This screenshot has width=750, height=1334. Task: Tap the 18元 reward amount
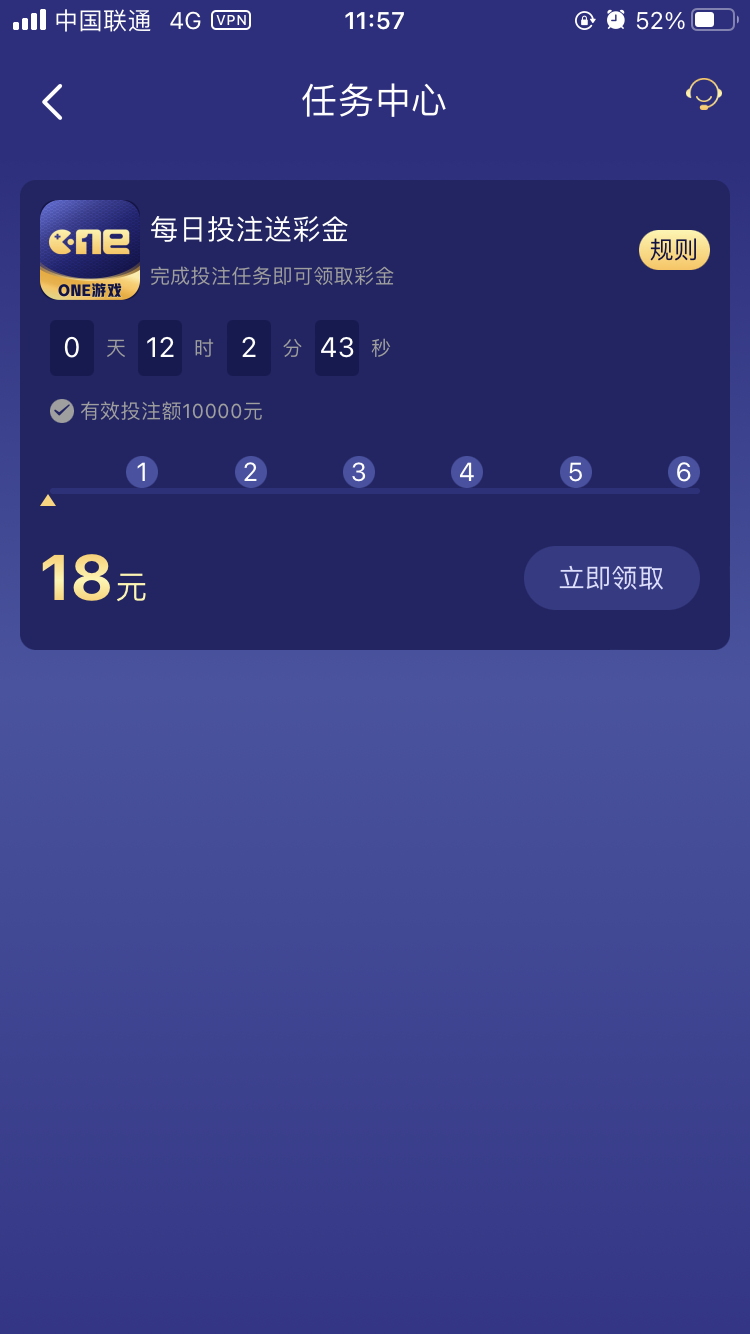tap(93, 578)
